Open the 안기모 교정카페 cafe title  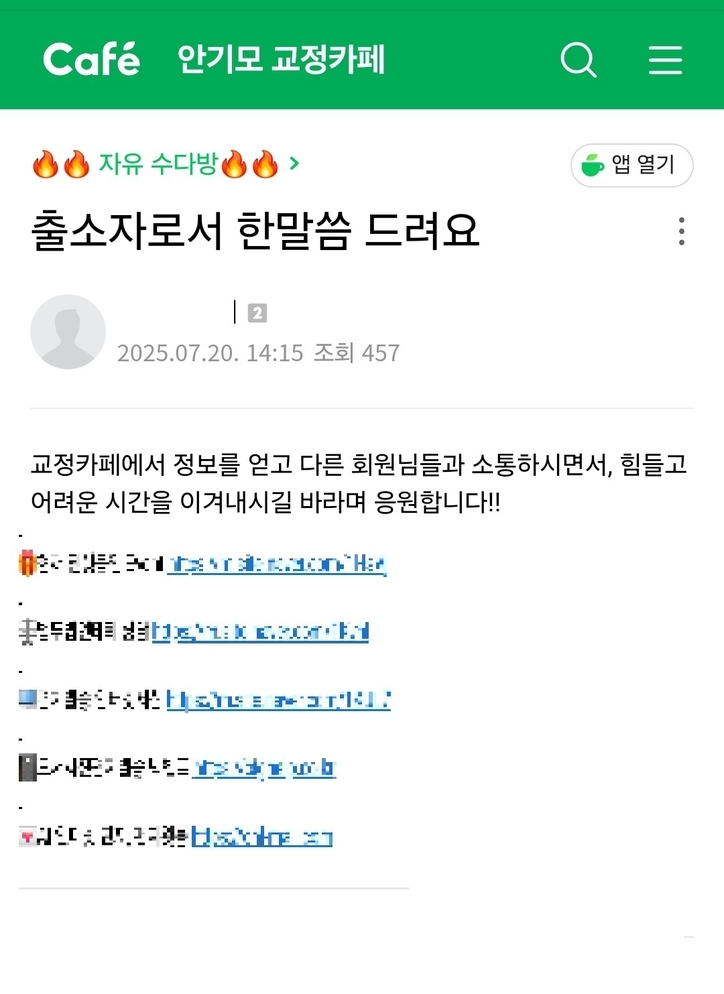click(x=281, y=59)
